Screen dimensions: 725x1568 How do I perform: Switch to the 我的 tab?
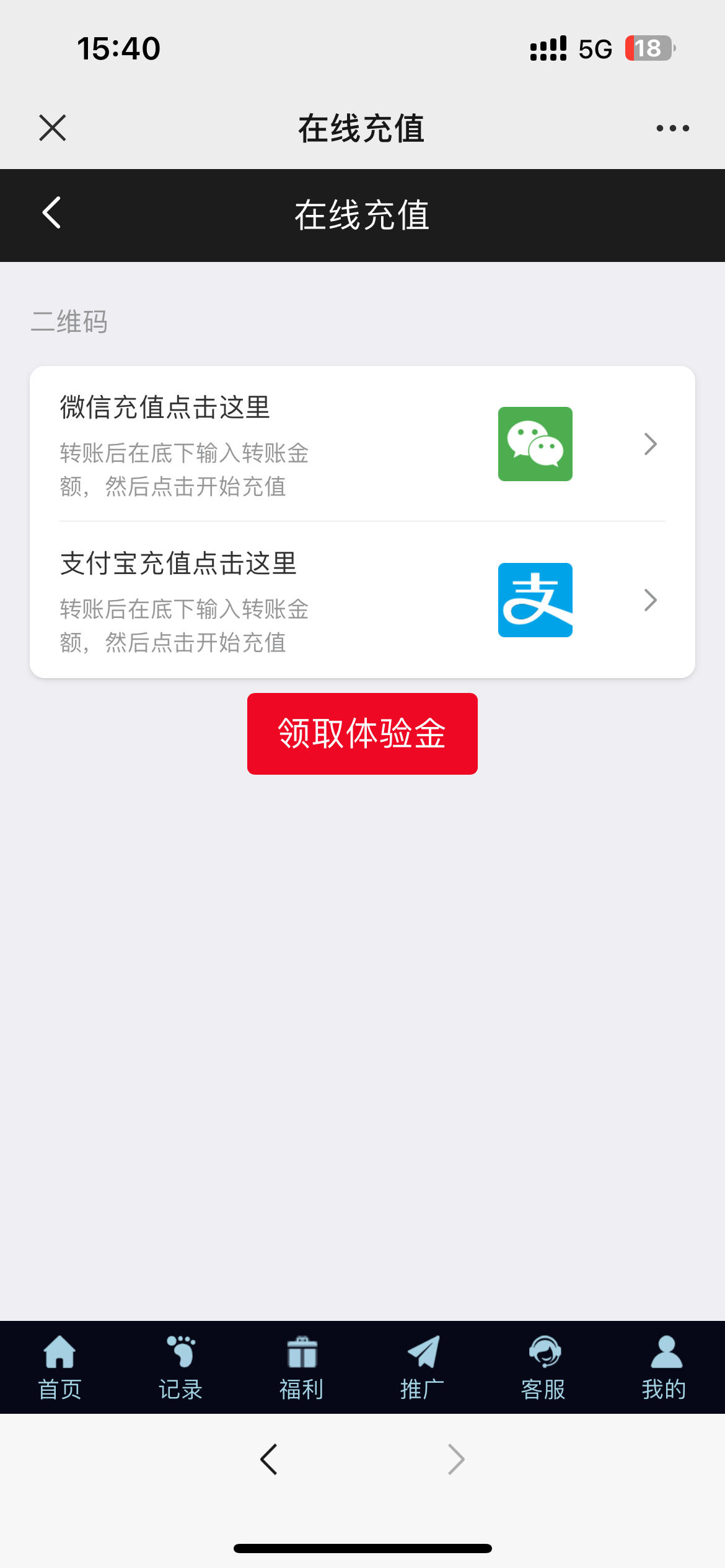pos(664,1367)
